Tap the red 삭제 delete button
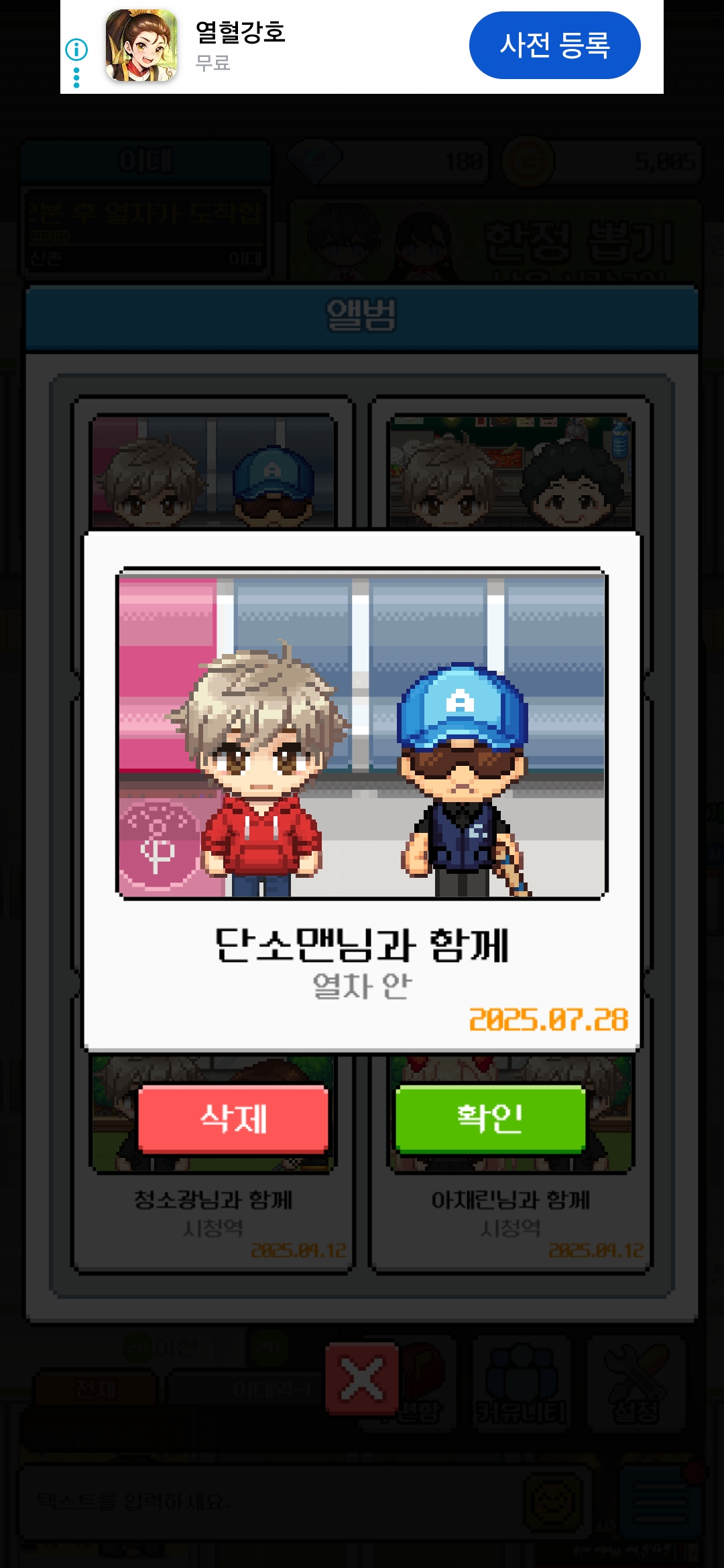 (x=233, y=1118)
